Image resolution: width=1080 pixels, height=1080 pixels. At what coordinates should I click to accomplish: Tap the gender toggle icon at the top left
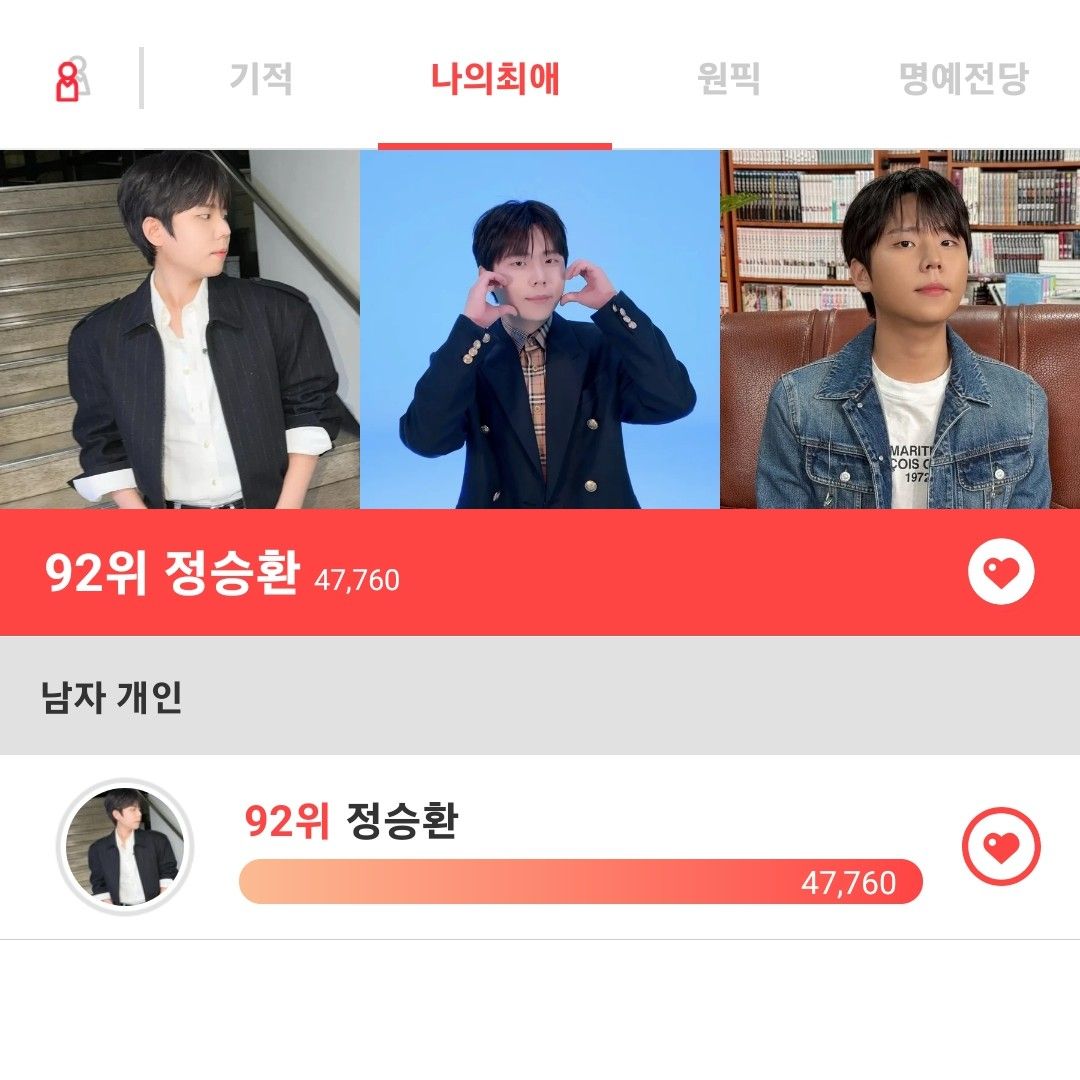(70, 80)
